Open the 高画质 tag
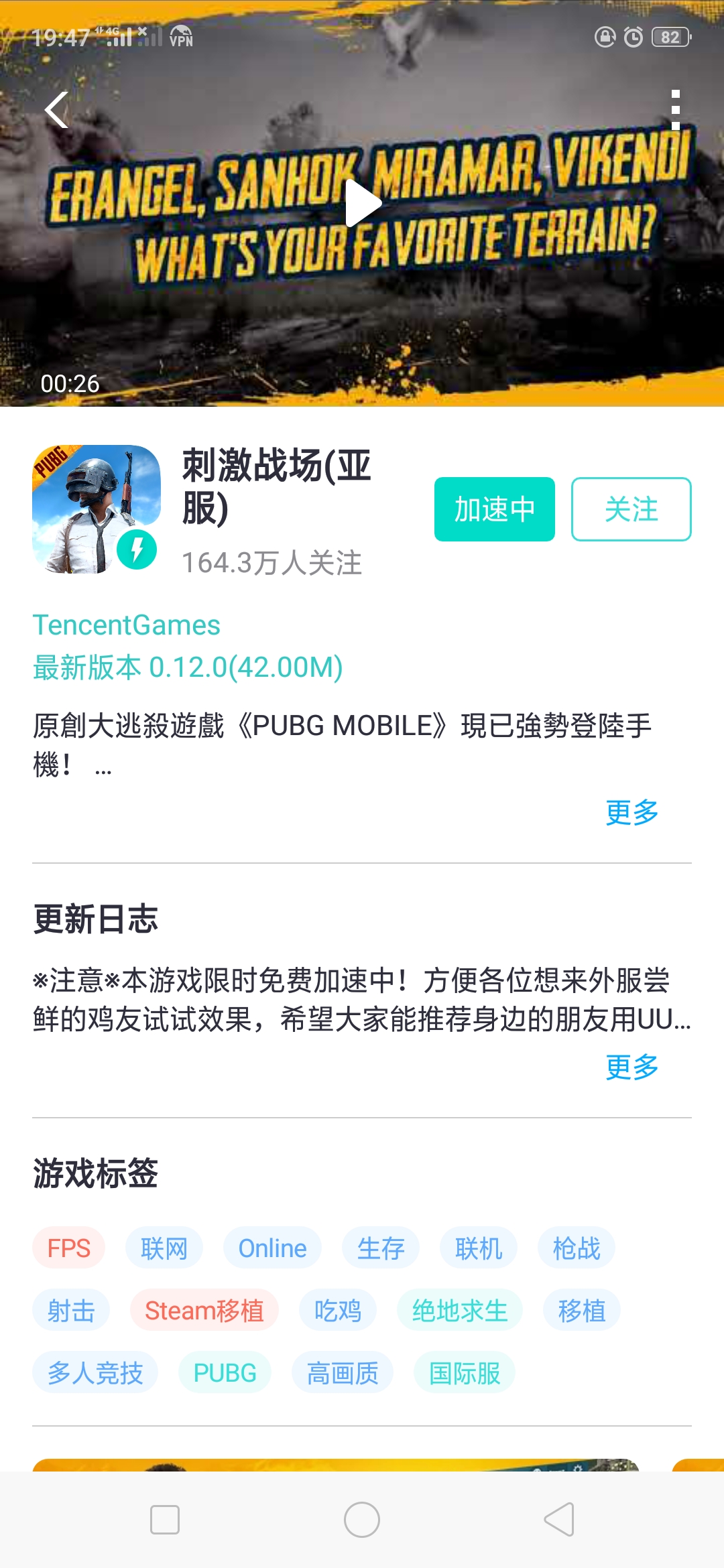The height and width of the screenshot is (1568, 724). [342, 1373]
